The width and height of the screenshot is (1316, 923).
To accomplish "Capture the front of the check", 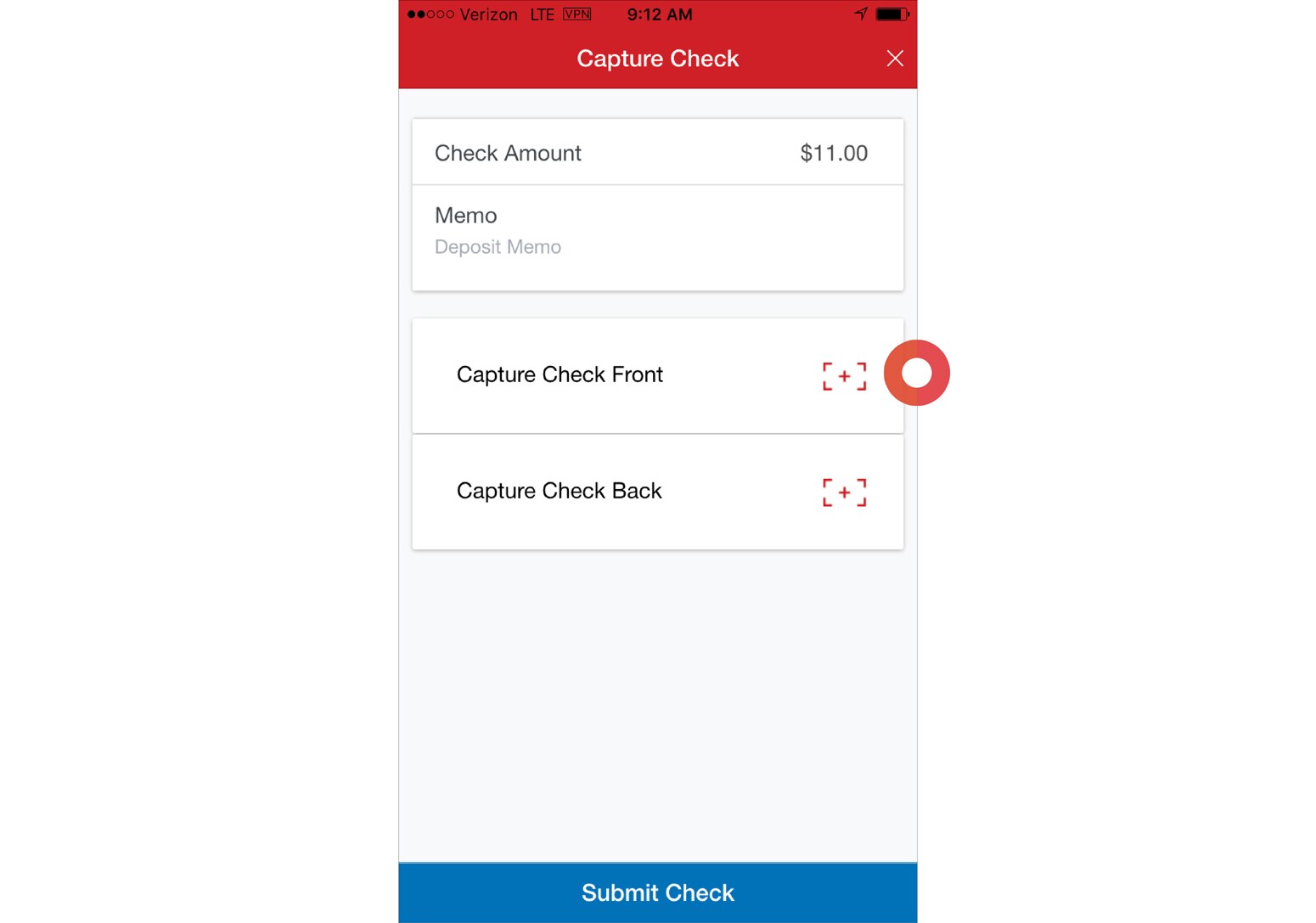I will point(843,376).
